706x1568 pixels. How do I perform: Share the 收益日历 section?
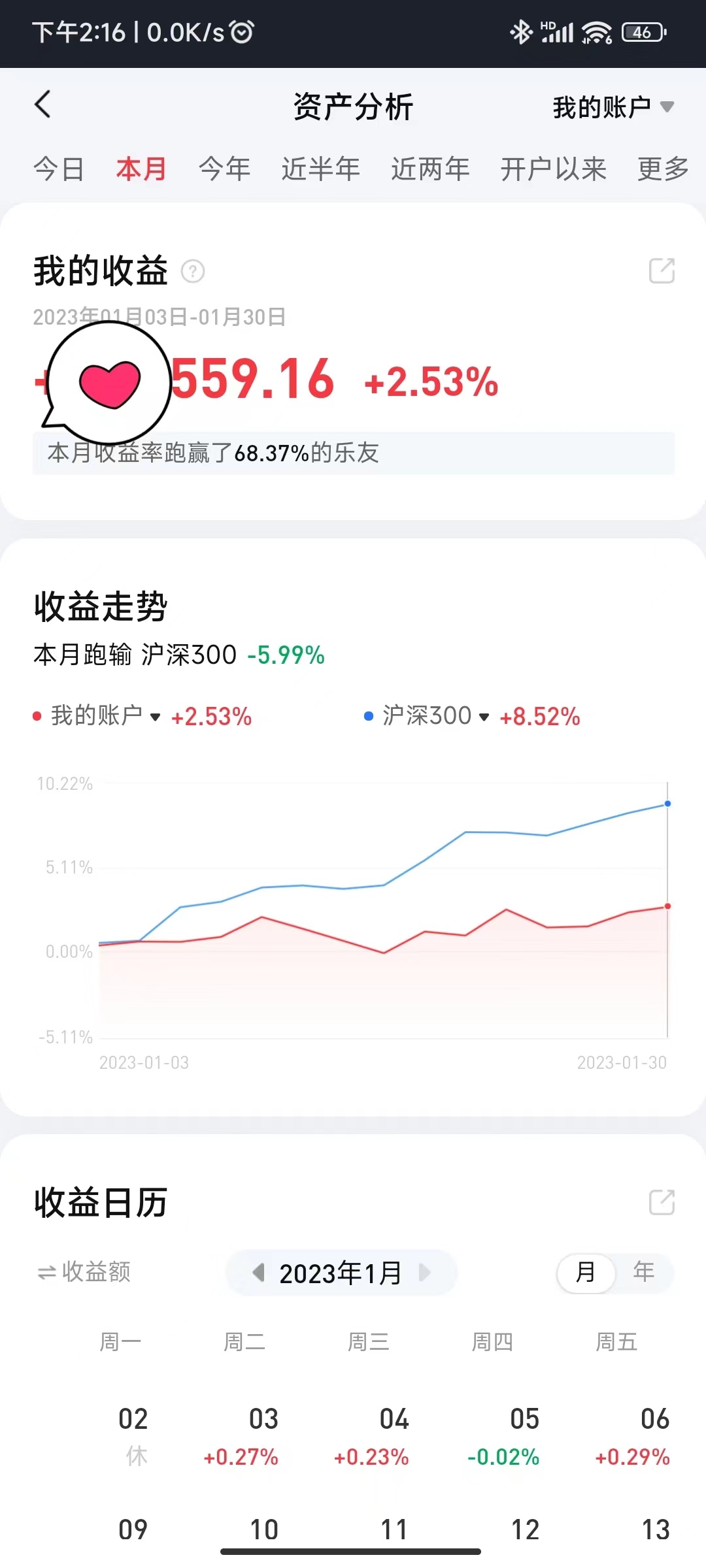662,1202
